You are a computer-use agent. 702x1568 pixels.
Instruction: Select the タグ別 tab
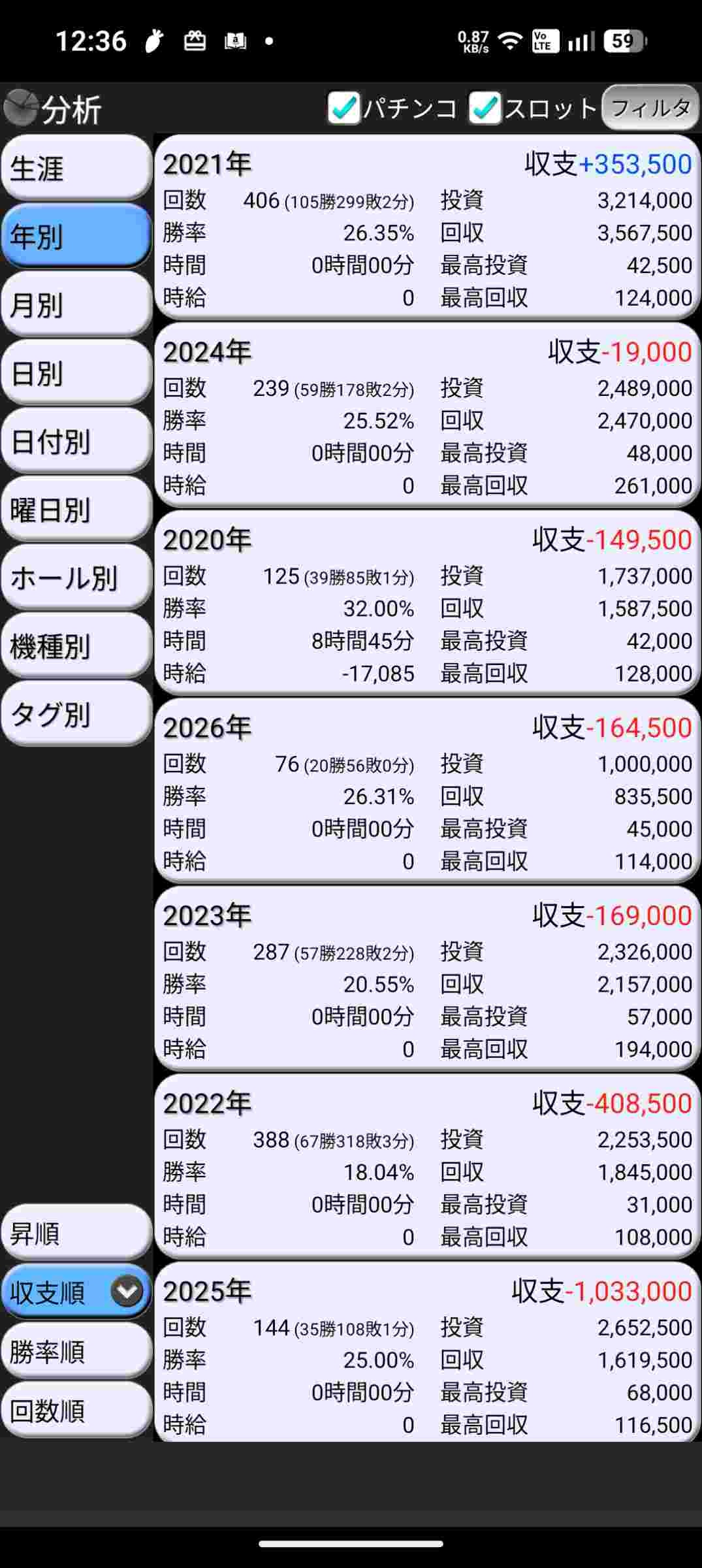76,715
